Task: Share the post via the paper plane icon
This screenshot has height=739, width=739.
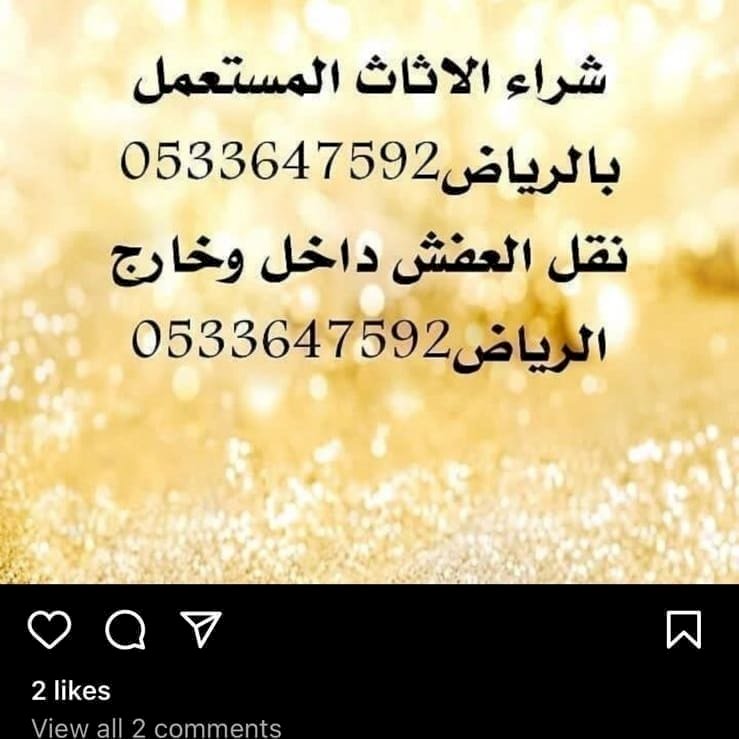Action: pos(200,630)
